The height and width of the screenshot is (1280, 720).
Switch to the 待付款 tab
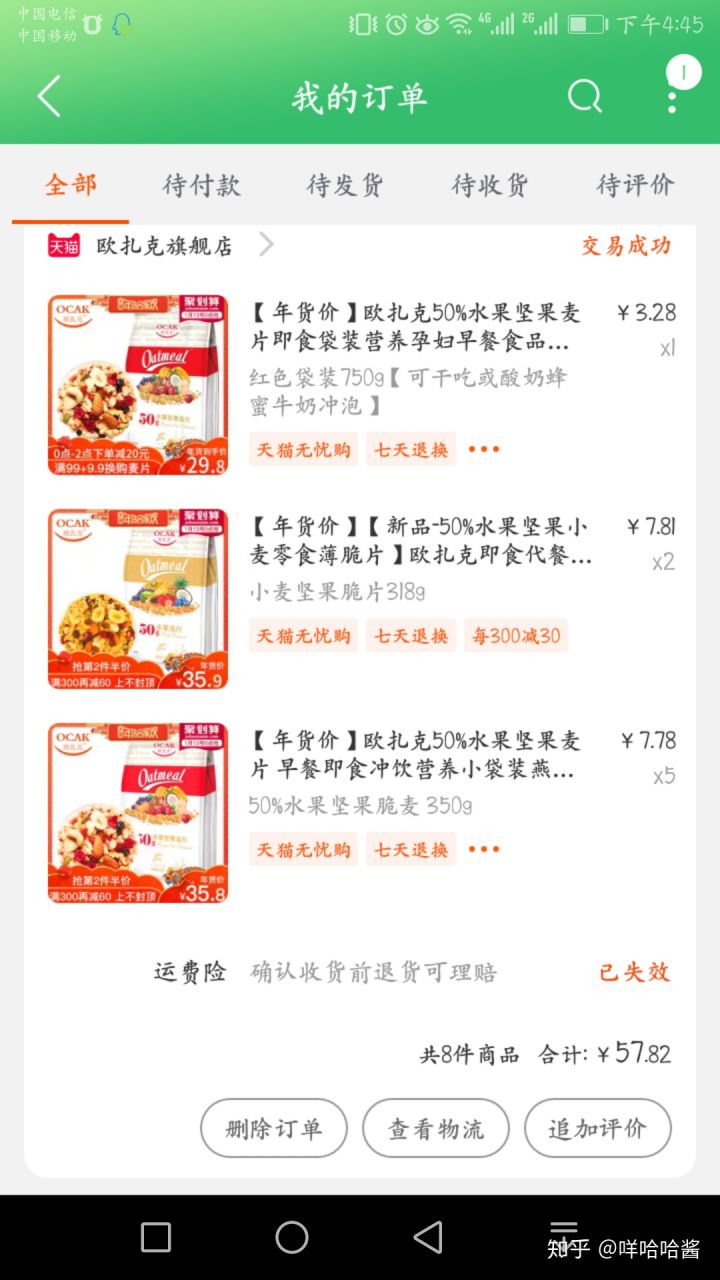coord(201,185)
